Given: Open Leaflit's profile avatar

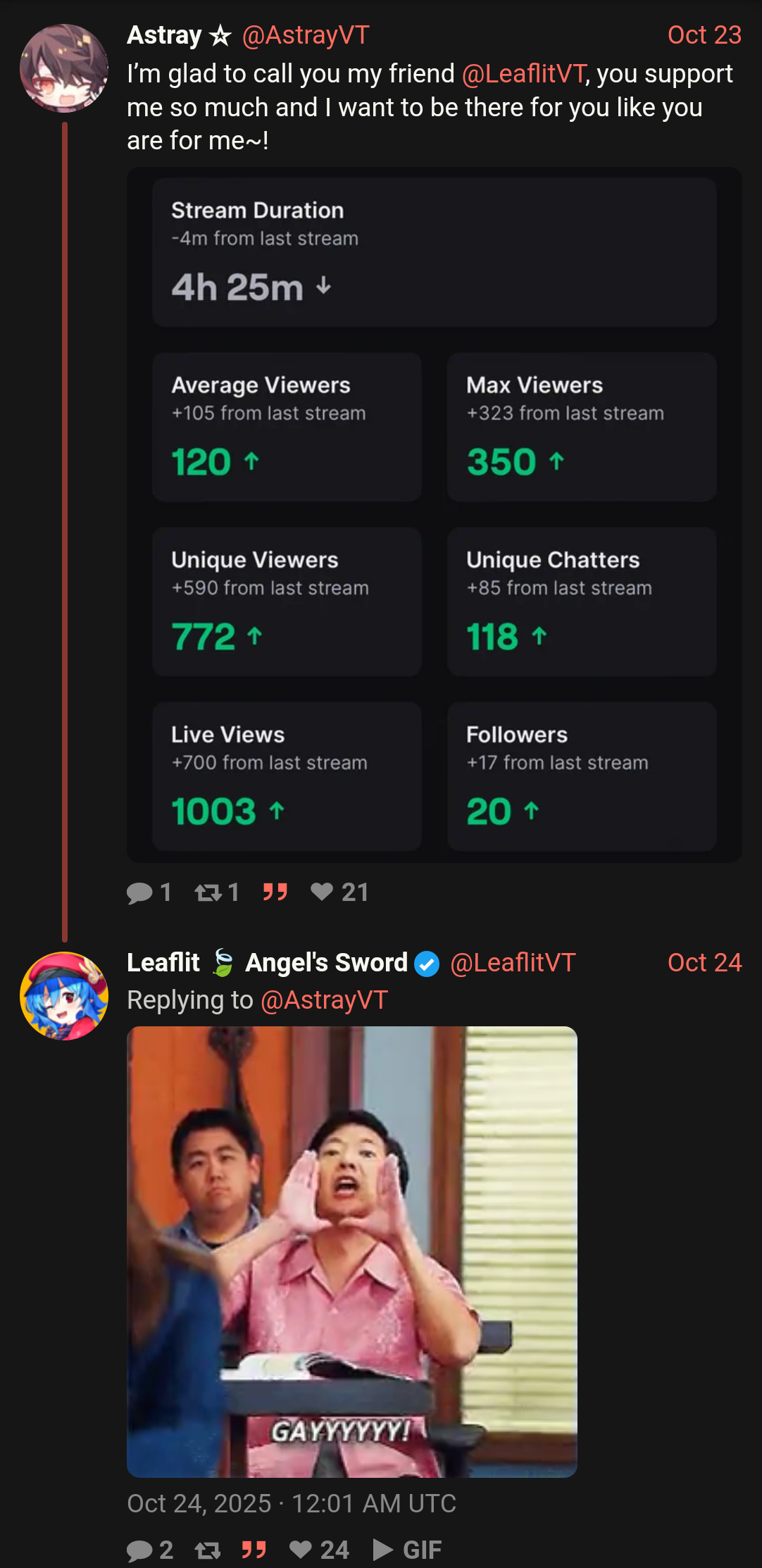Looking at the screenshot, I should coord(64,996).
